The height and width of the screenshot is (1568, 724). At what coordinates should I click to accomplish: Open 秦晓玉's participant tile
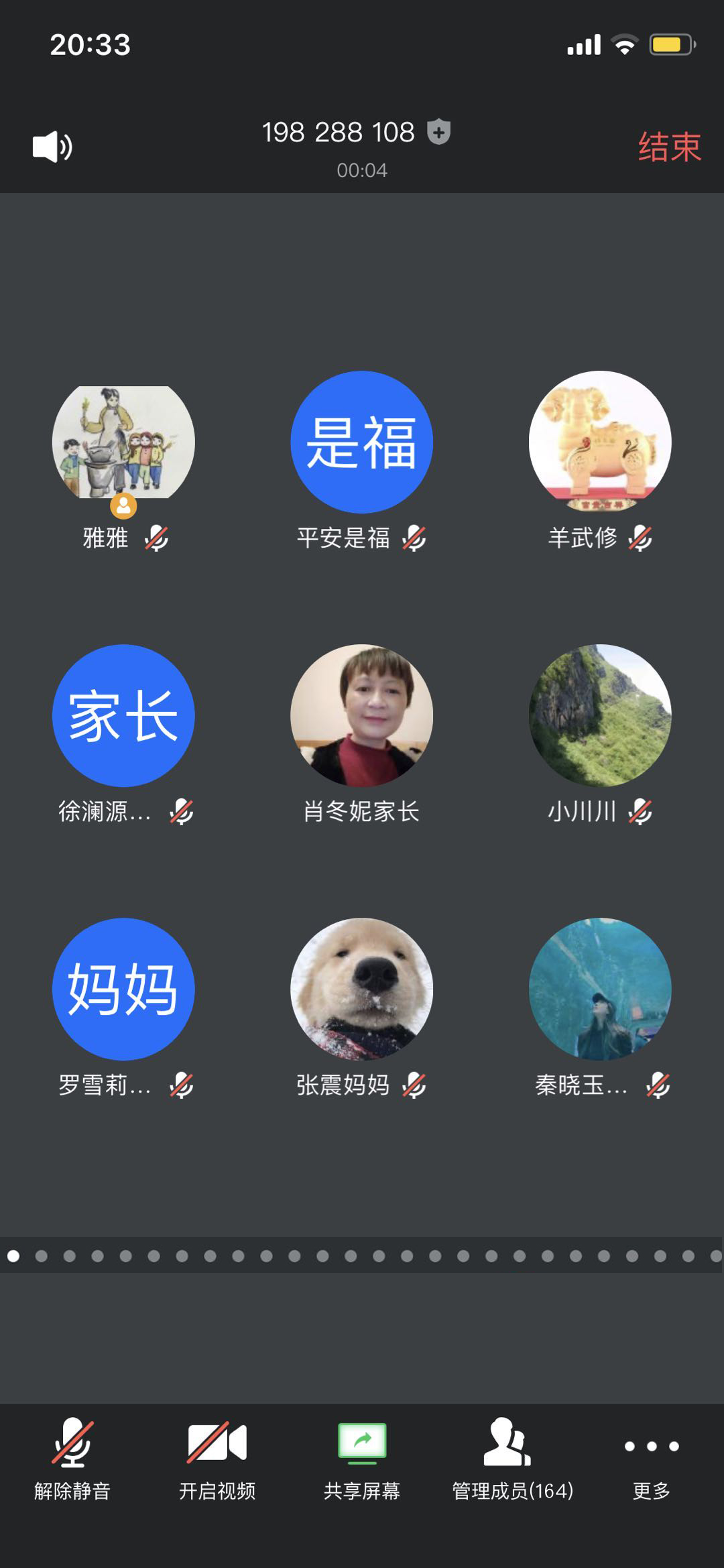[x=600, y=989]
